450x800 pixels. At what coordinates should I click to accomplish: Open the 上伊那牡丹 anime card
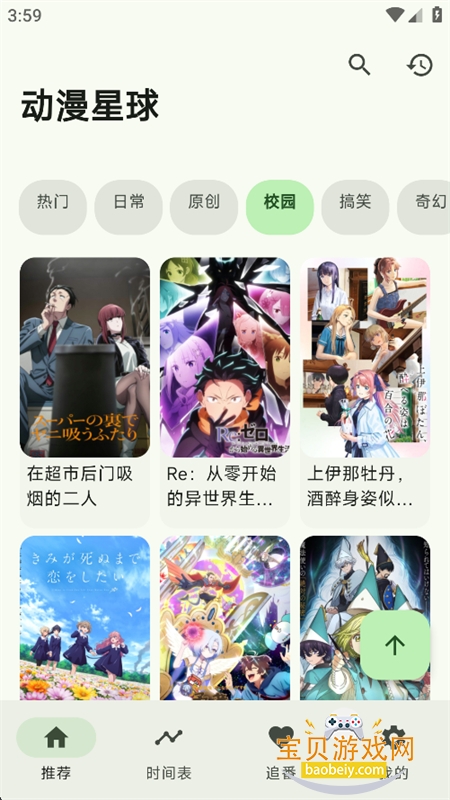click(x=365, y=392)
